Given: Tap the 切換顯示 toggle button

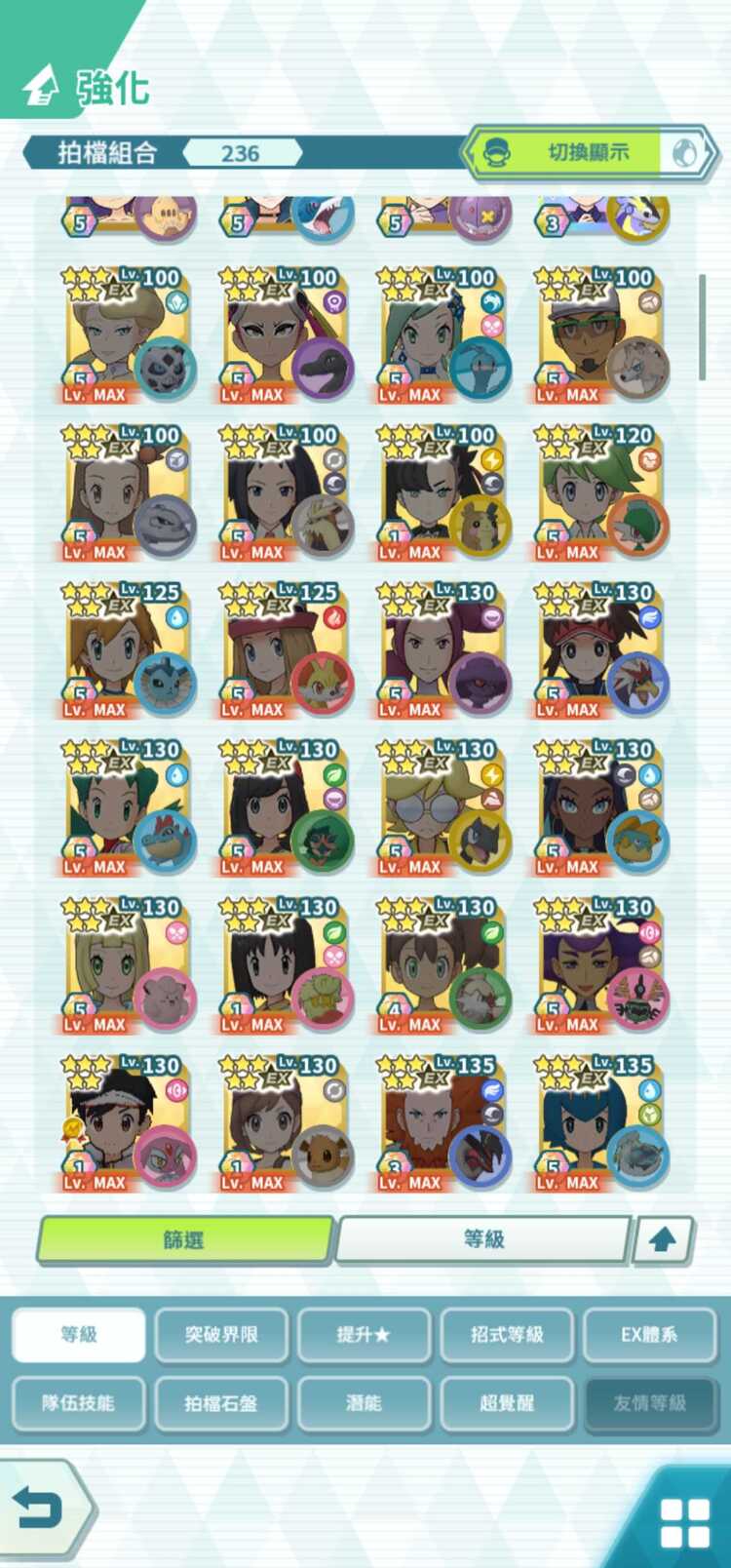Looking at the screenshot, I should click(589, 152).
